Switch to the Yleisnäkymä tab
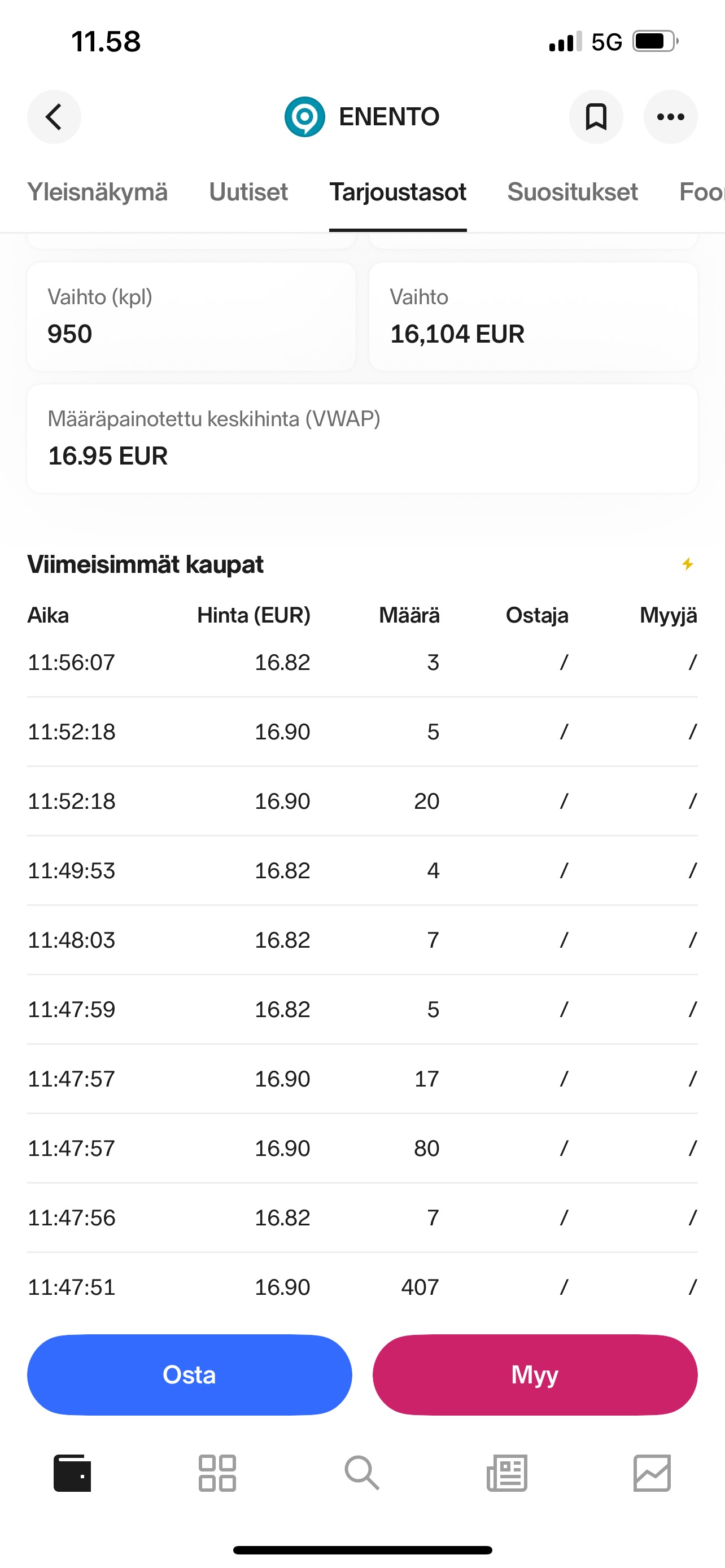Image resolution: width=725 pixels, height=1568 pixels. (x=97, y=192)
